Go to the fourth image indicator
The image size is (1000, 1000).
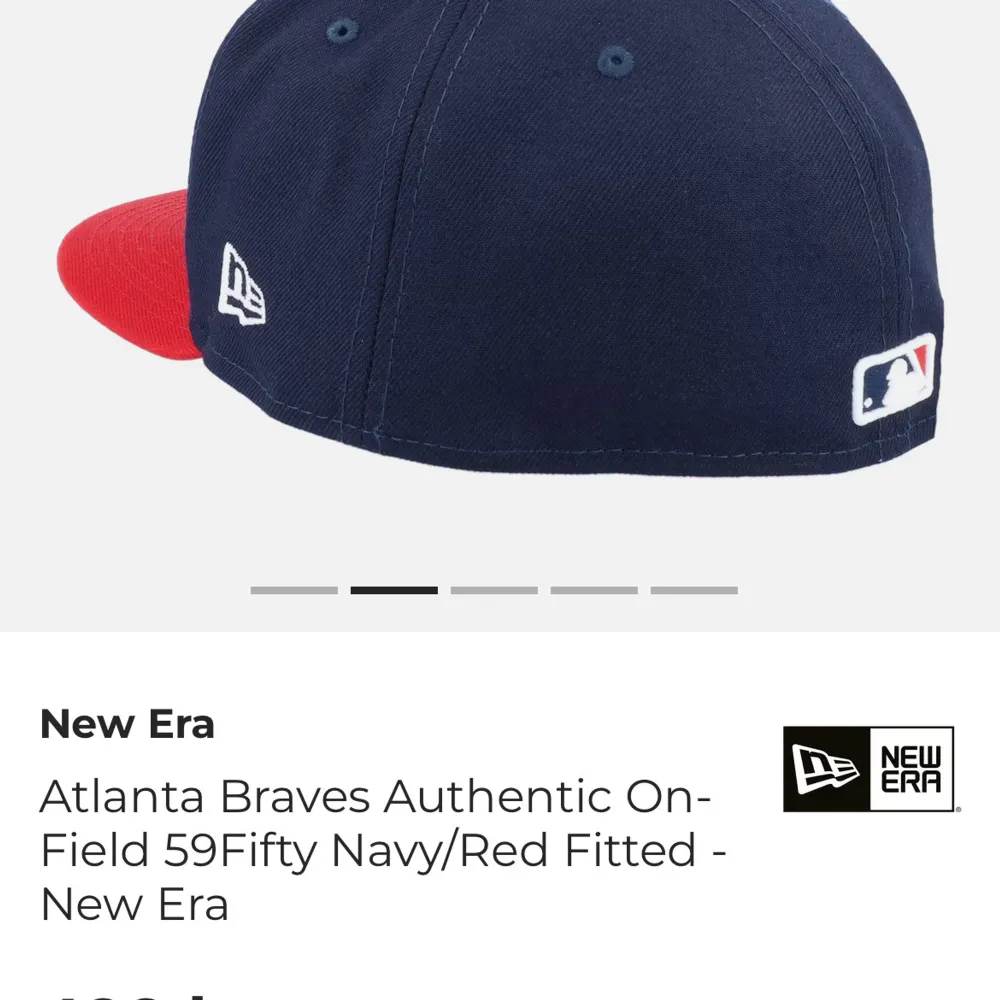pyautogui.click(x=593, y=590)
